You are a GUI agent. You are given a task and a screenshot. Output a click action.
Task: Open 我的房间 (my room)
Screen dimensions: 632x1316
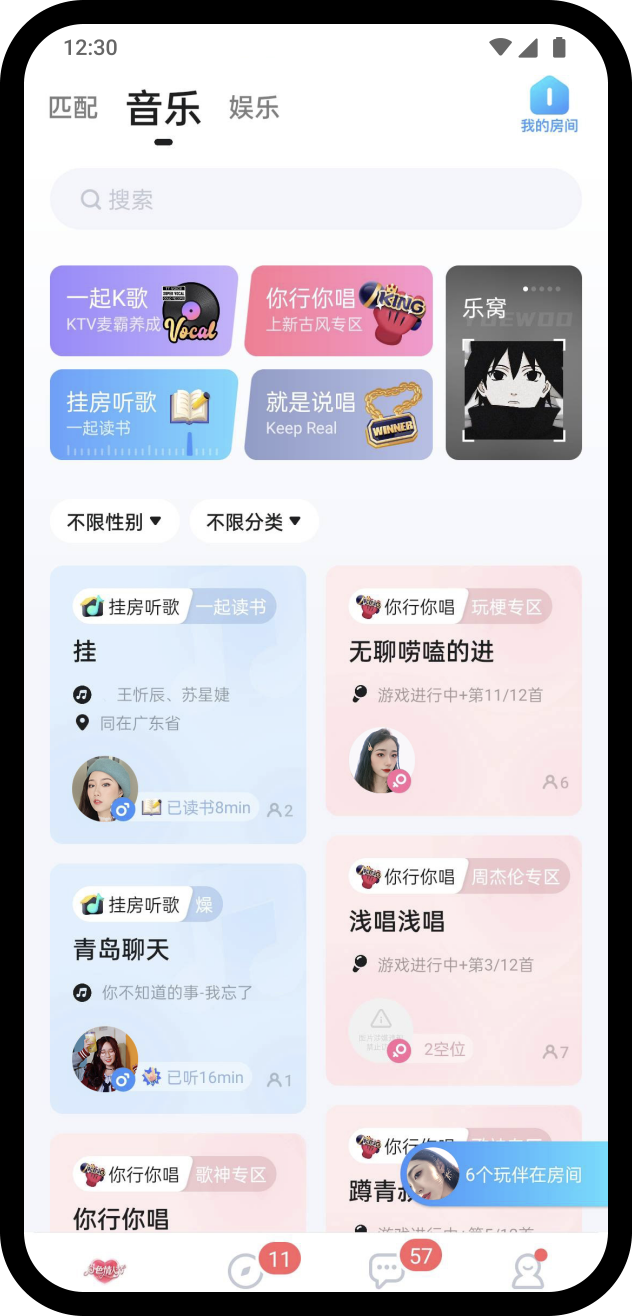coord(549,107)
